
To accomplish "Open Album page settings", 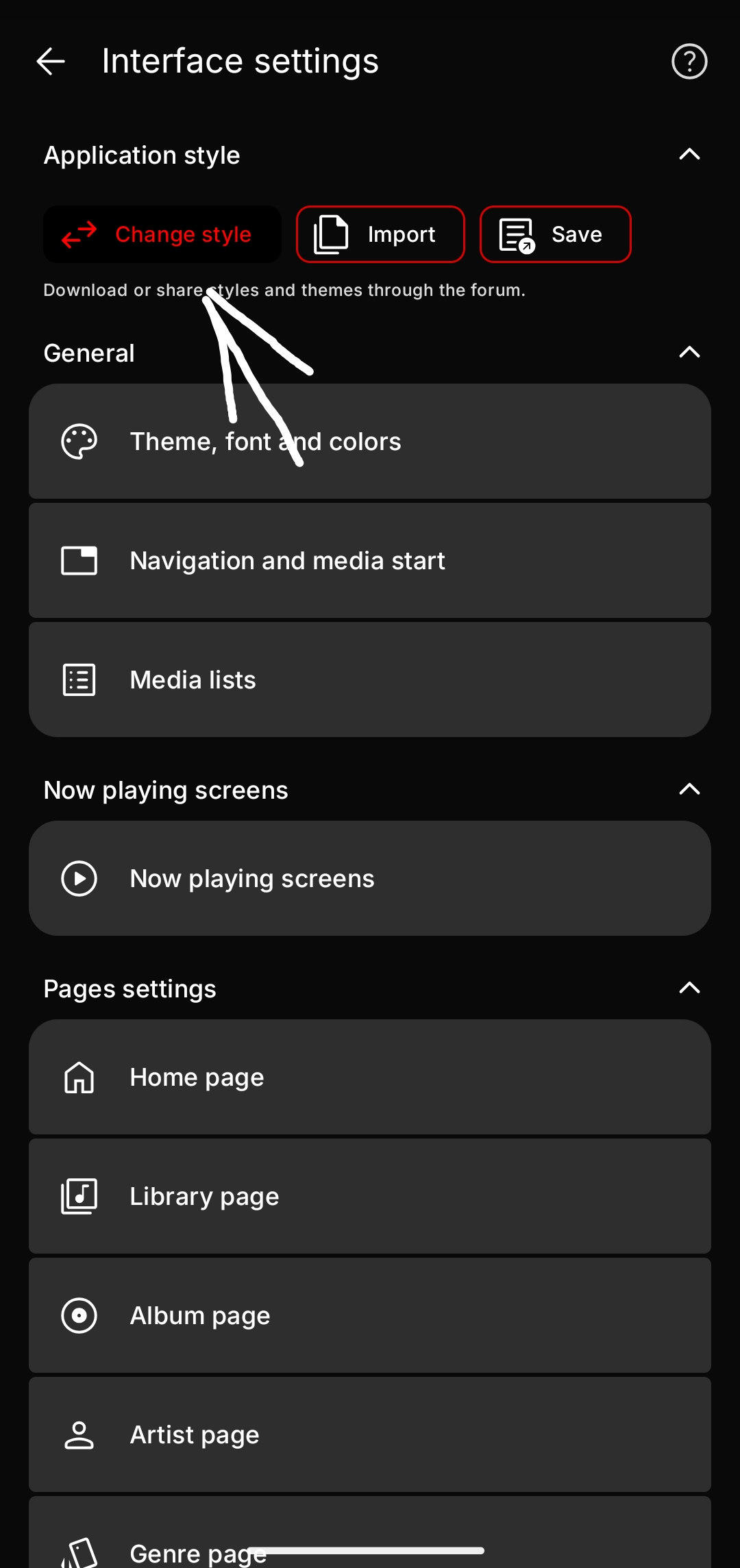I will (x=370, y=1316).
